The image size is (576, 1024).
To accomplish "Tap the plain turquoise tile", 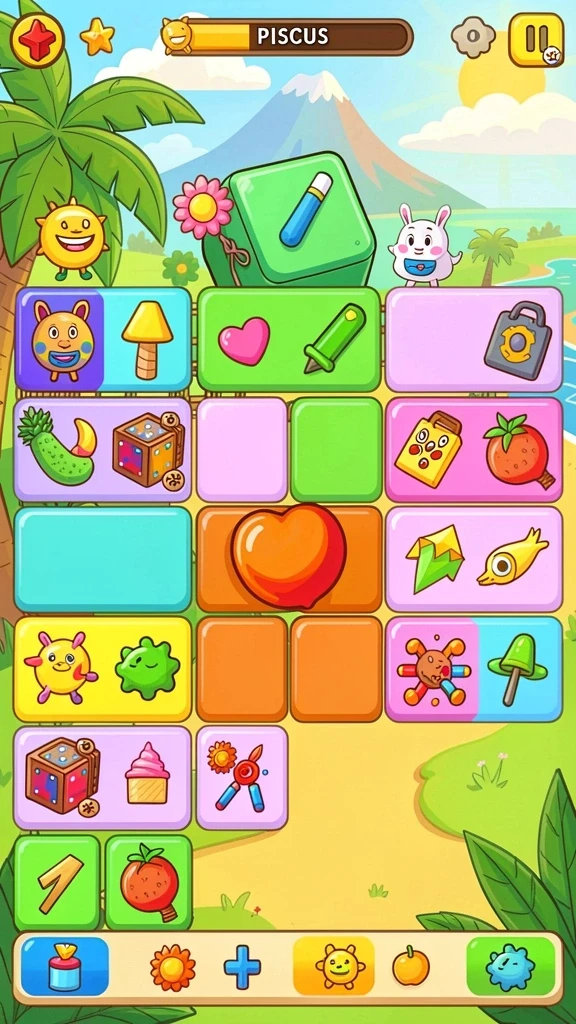I will click(103, 559).
